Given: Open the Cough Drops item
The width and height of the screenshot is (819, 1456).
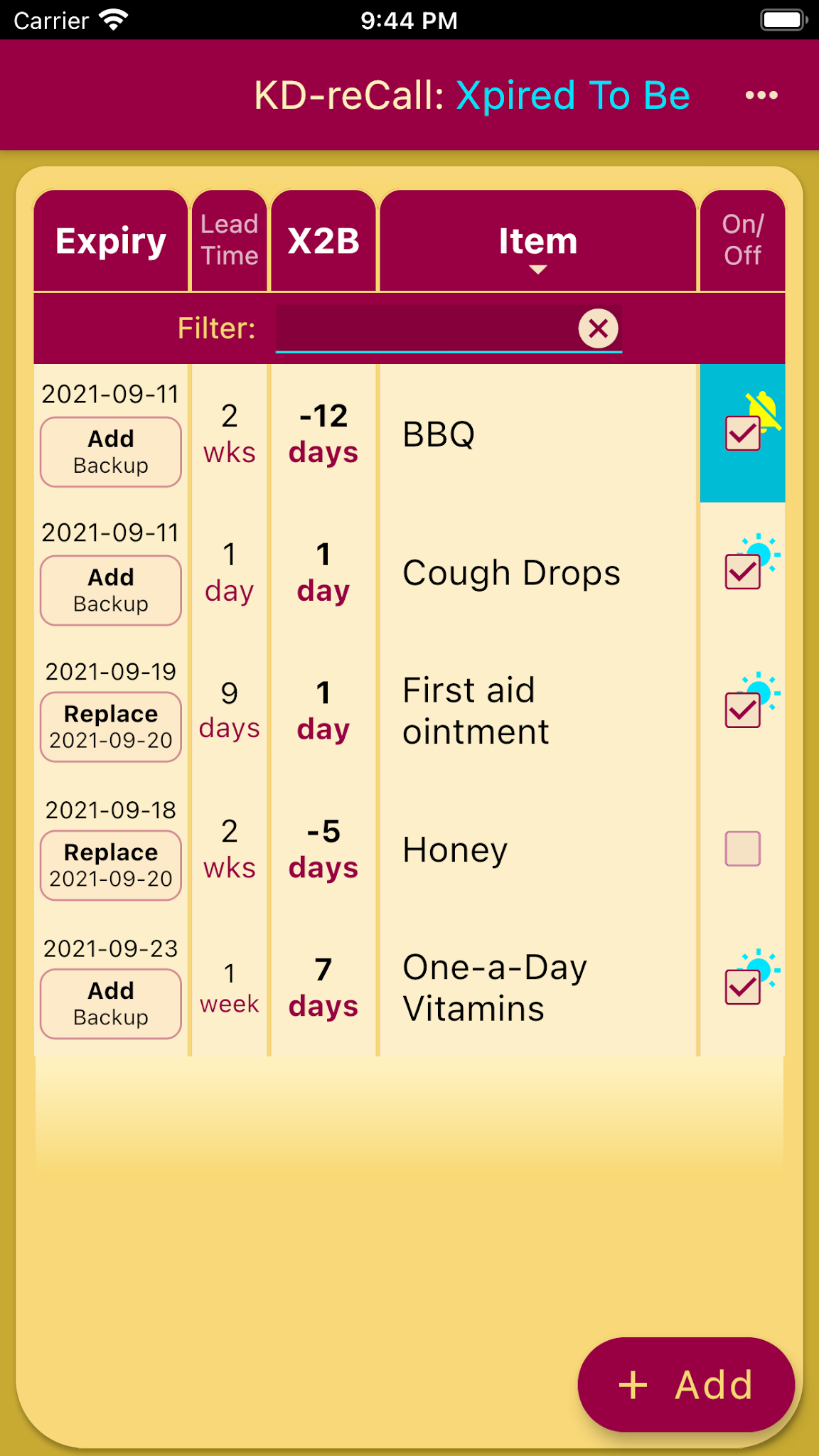Looking at the screenshot, I should (x=511, y=573).
